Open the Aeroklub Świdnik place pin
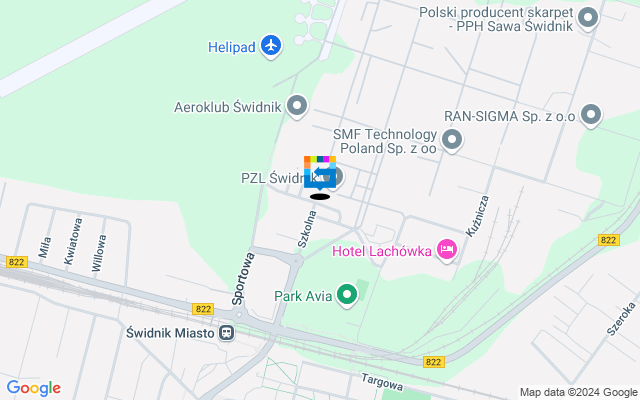Image resolution: width=640 pixels, height=400 pixels. pos(297,105)
